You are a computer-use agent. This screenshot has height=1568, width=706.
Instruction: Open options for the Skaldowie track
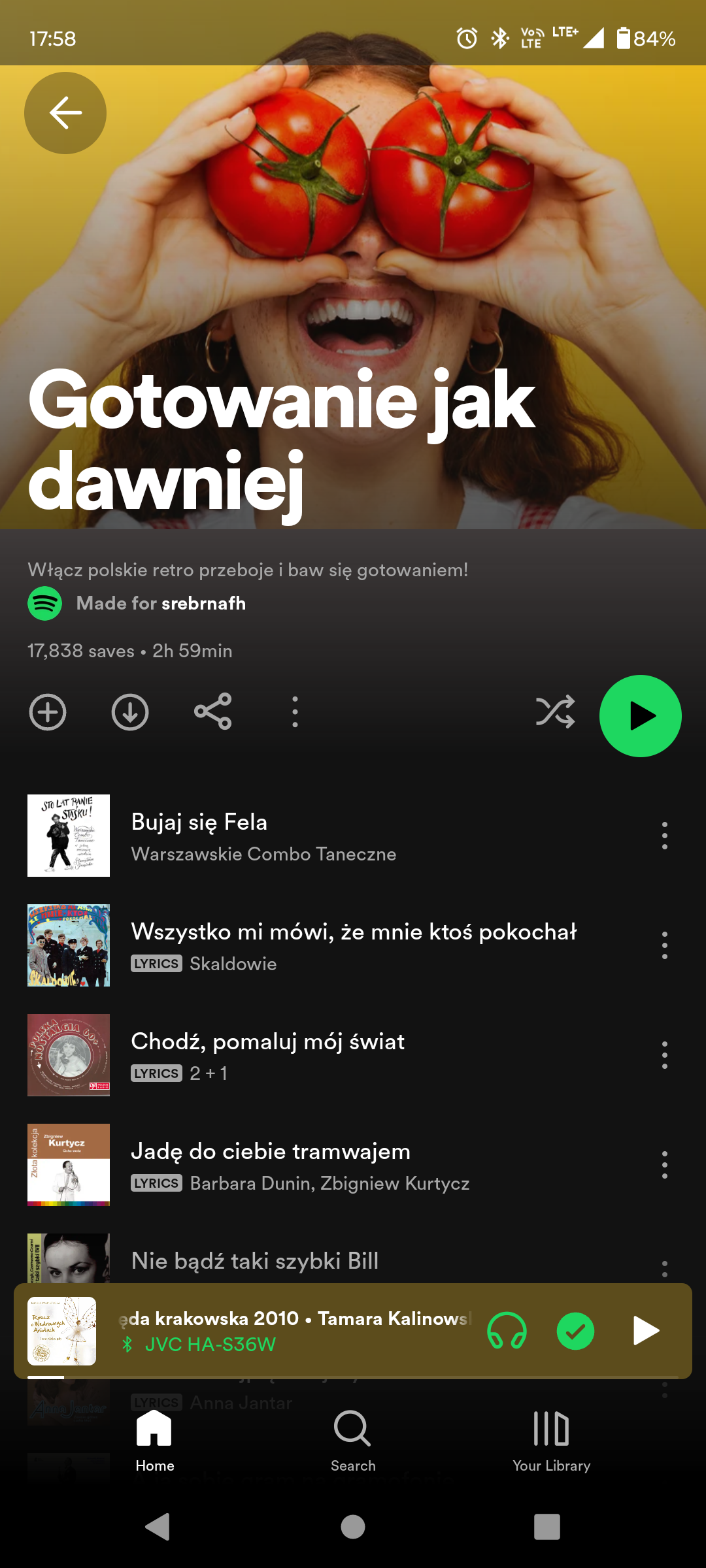tap(665, 945)
